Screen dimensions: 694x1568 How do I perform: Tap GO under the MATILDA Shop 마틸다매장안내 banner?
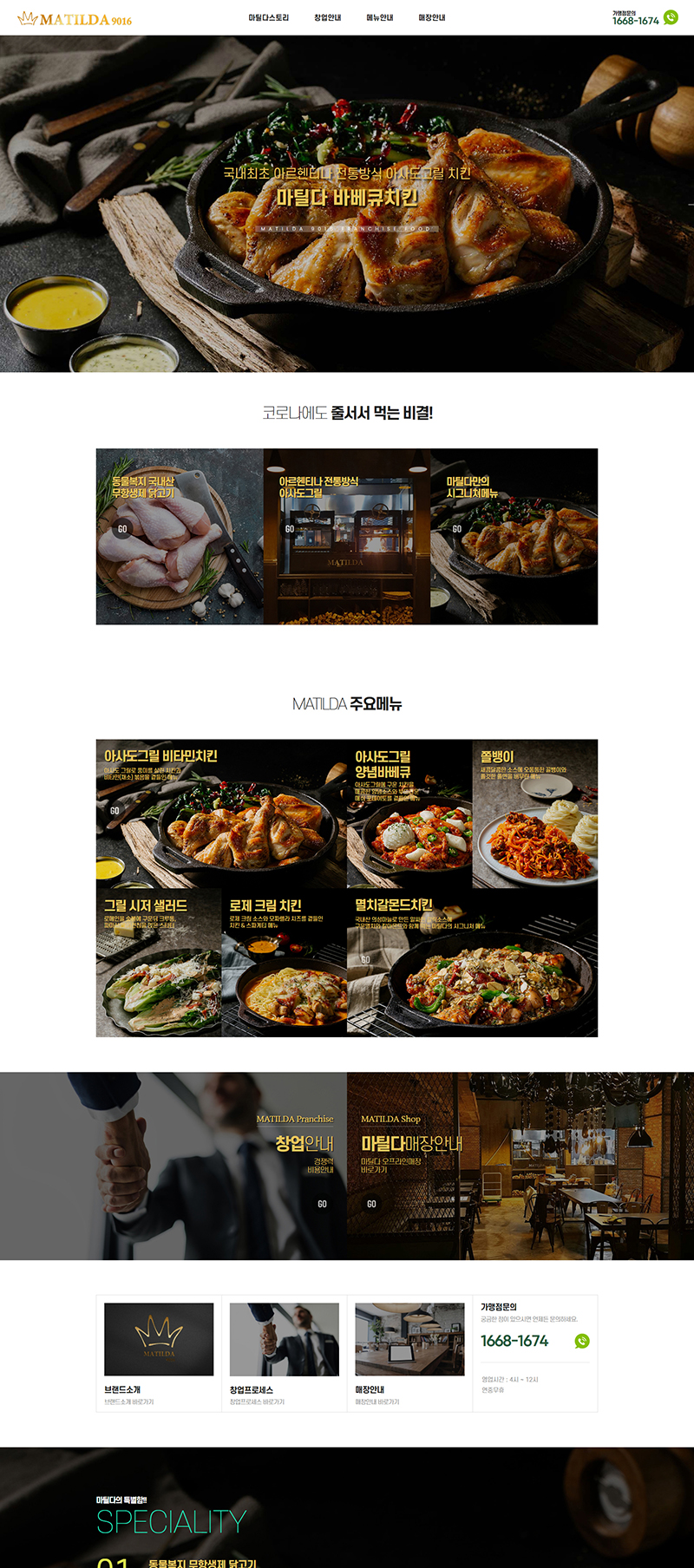371,1204
